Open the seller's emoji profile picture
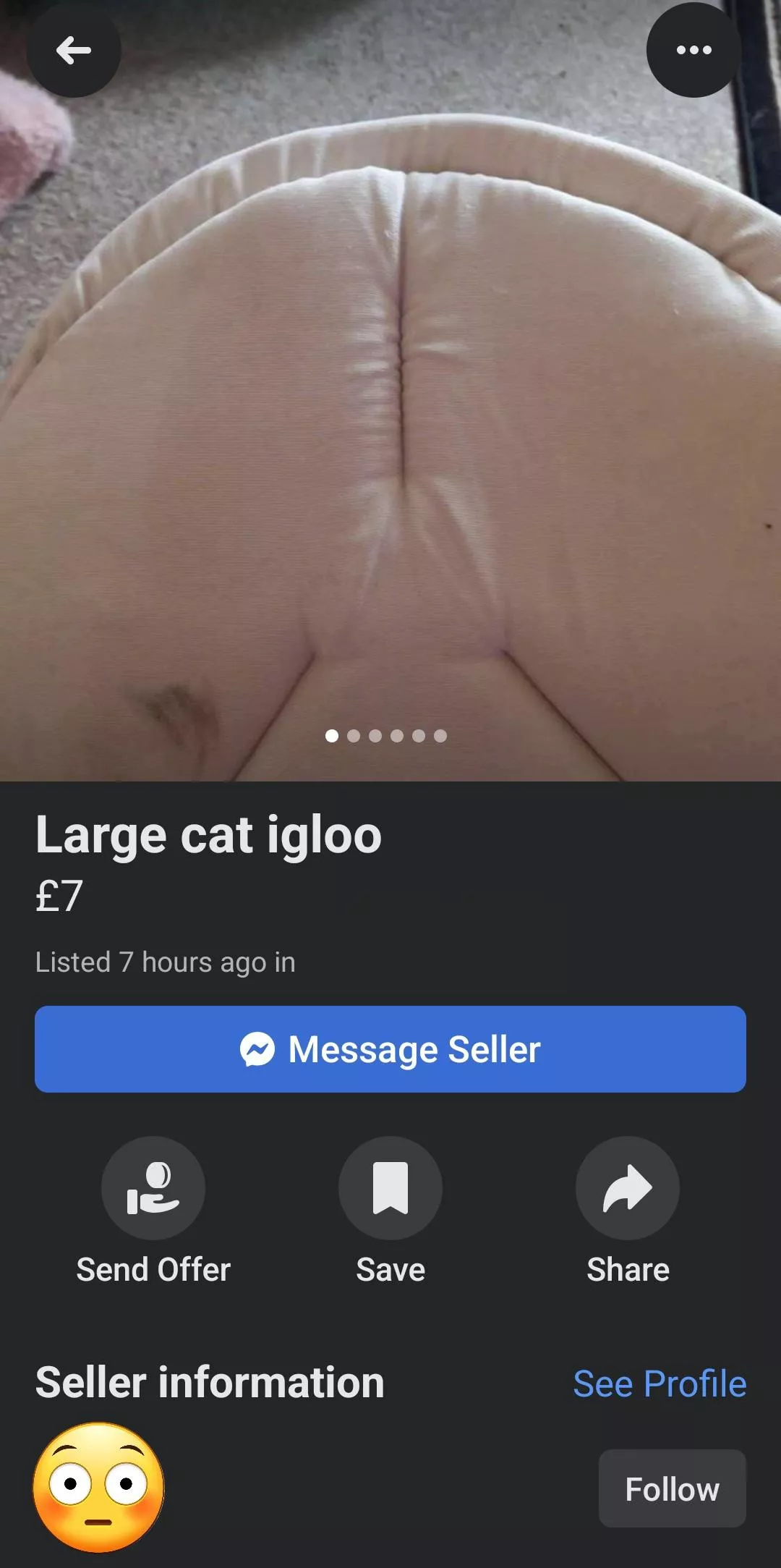Image resolution: width=781 pixels, height=1568 pixels. pyautogui.click(x=99, y=1487)
